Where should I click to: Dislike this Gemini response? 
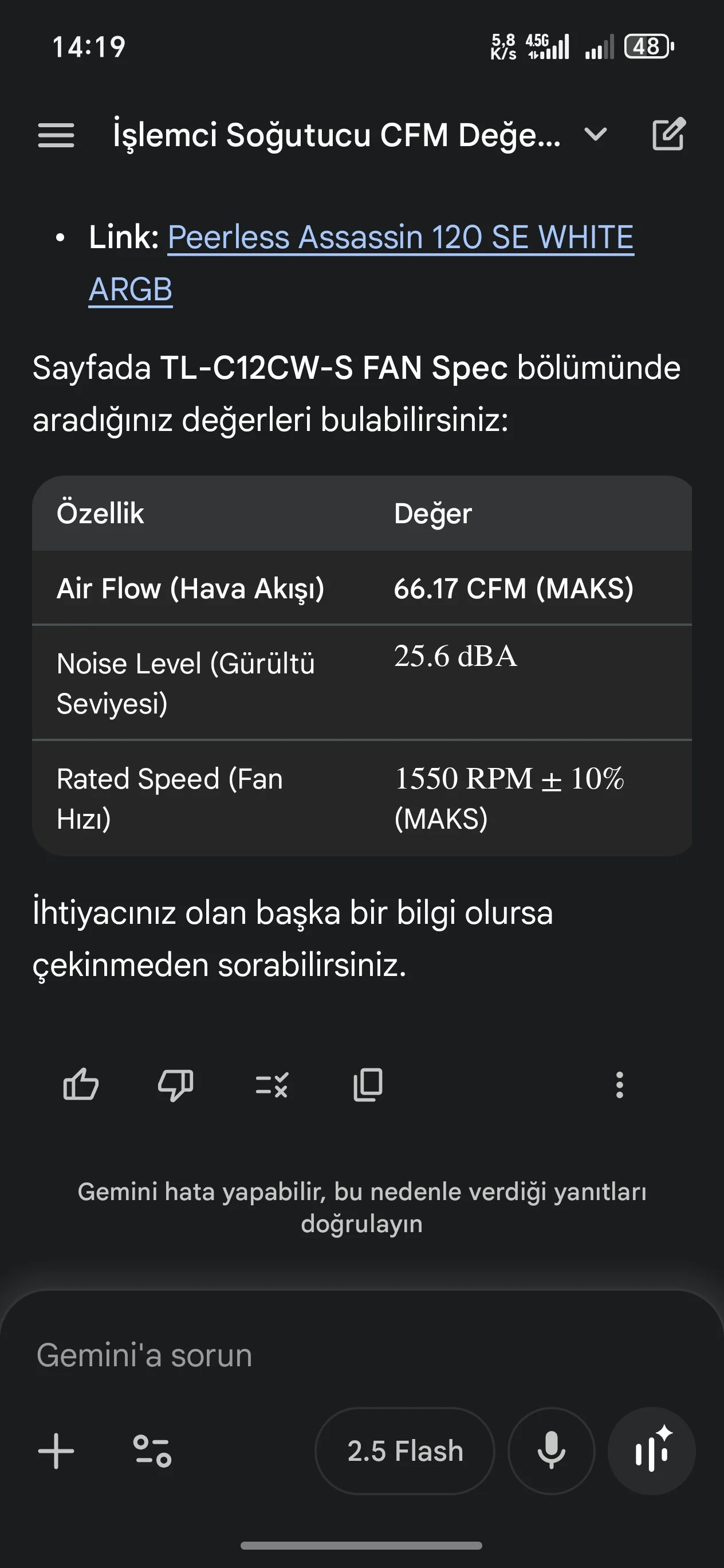pyautogui.click(x=175, y=1085)
